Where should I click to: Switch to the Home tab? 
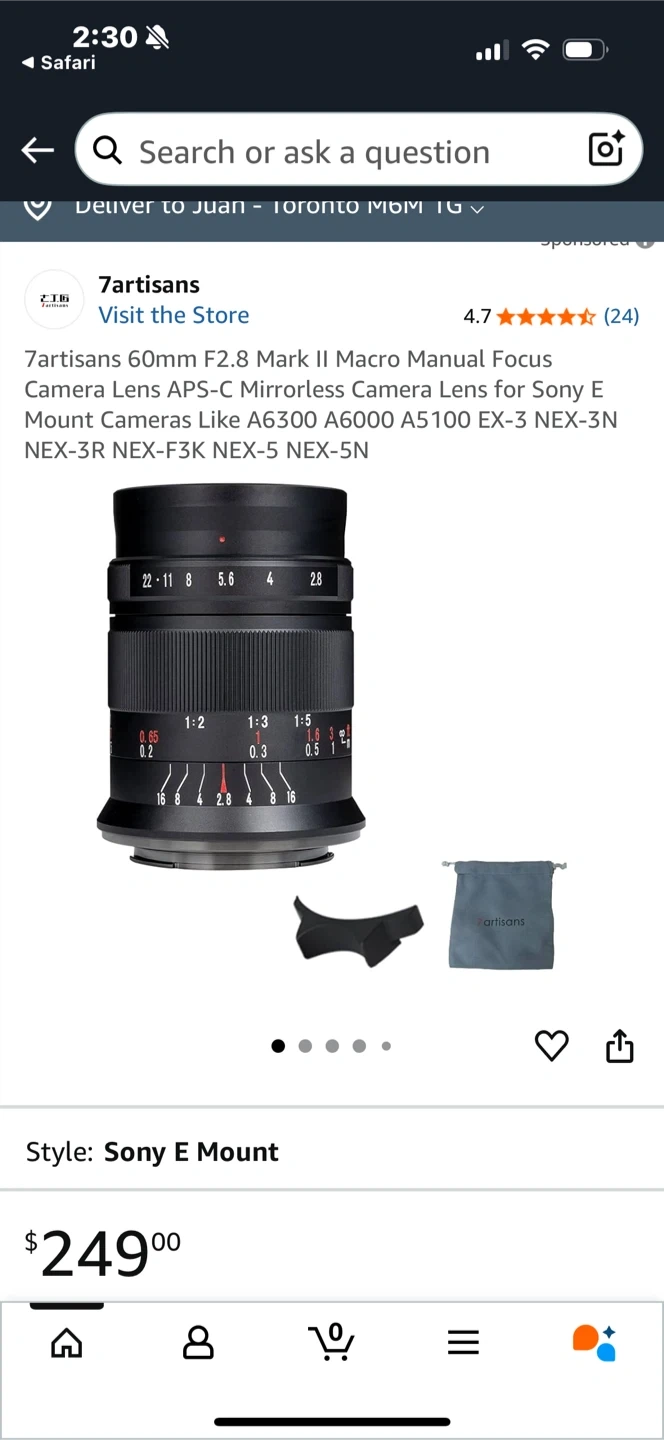pyautogui.click(x=67, y=1342)
